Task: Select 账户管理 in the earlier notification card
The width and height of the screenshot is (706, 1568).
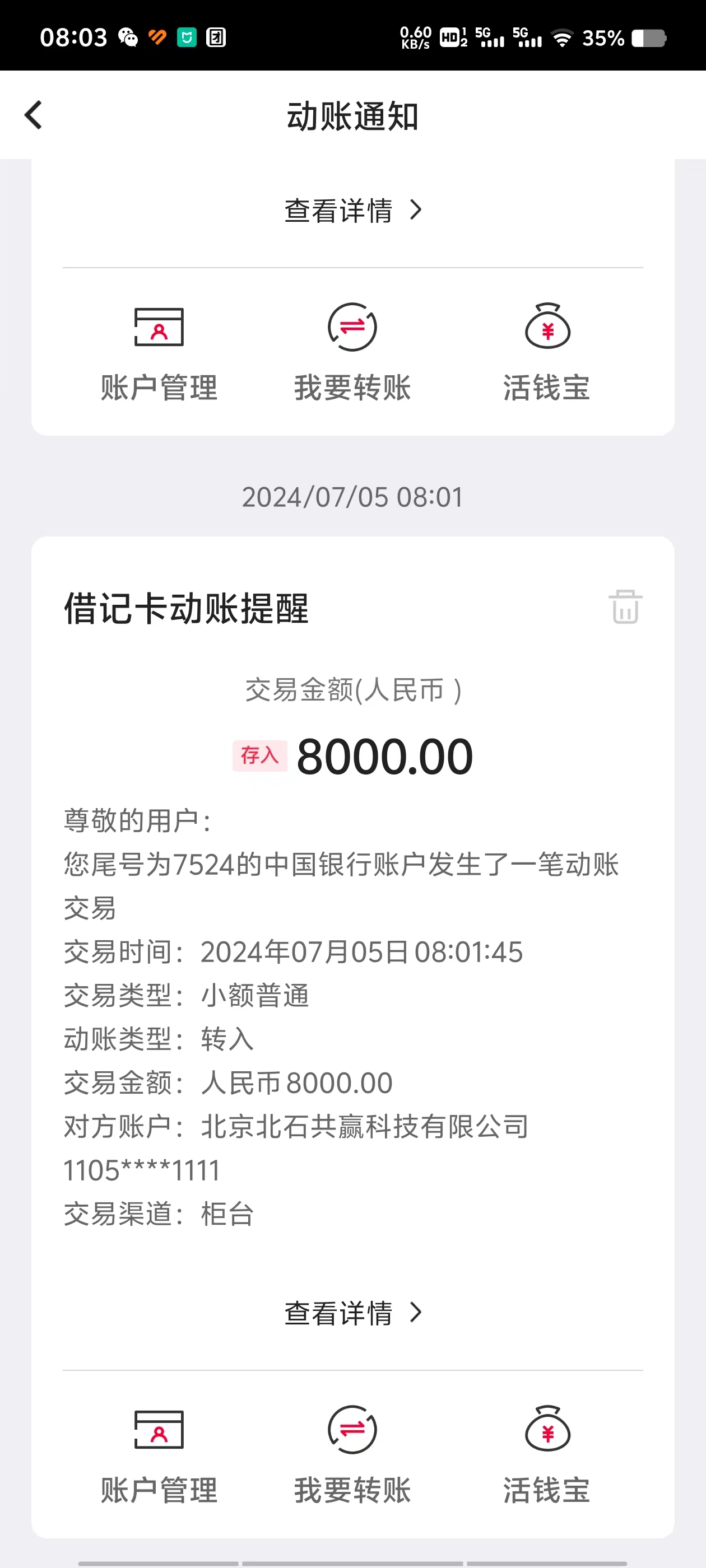Action: [159, 352]
